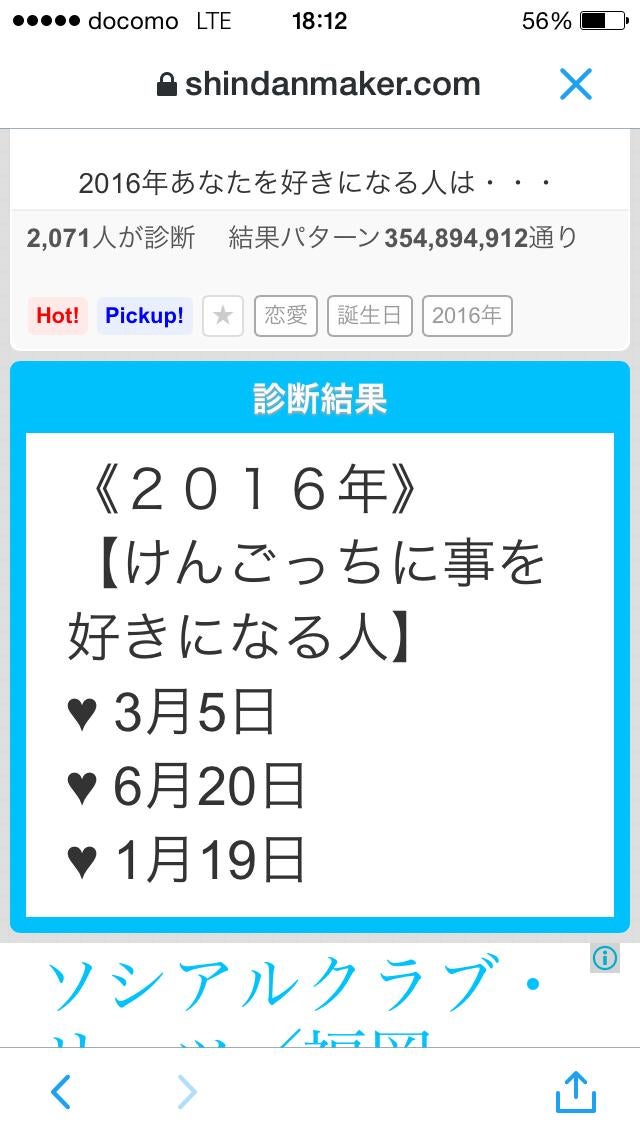The height and width of the screenshot is (1136, 640).
Task: Open the share sheet
Action: point(575,1092)
